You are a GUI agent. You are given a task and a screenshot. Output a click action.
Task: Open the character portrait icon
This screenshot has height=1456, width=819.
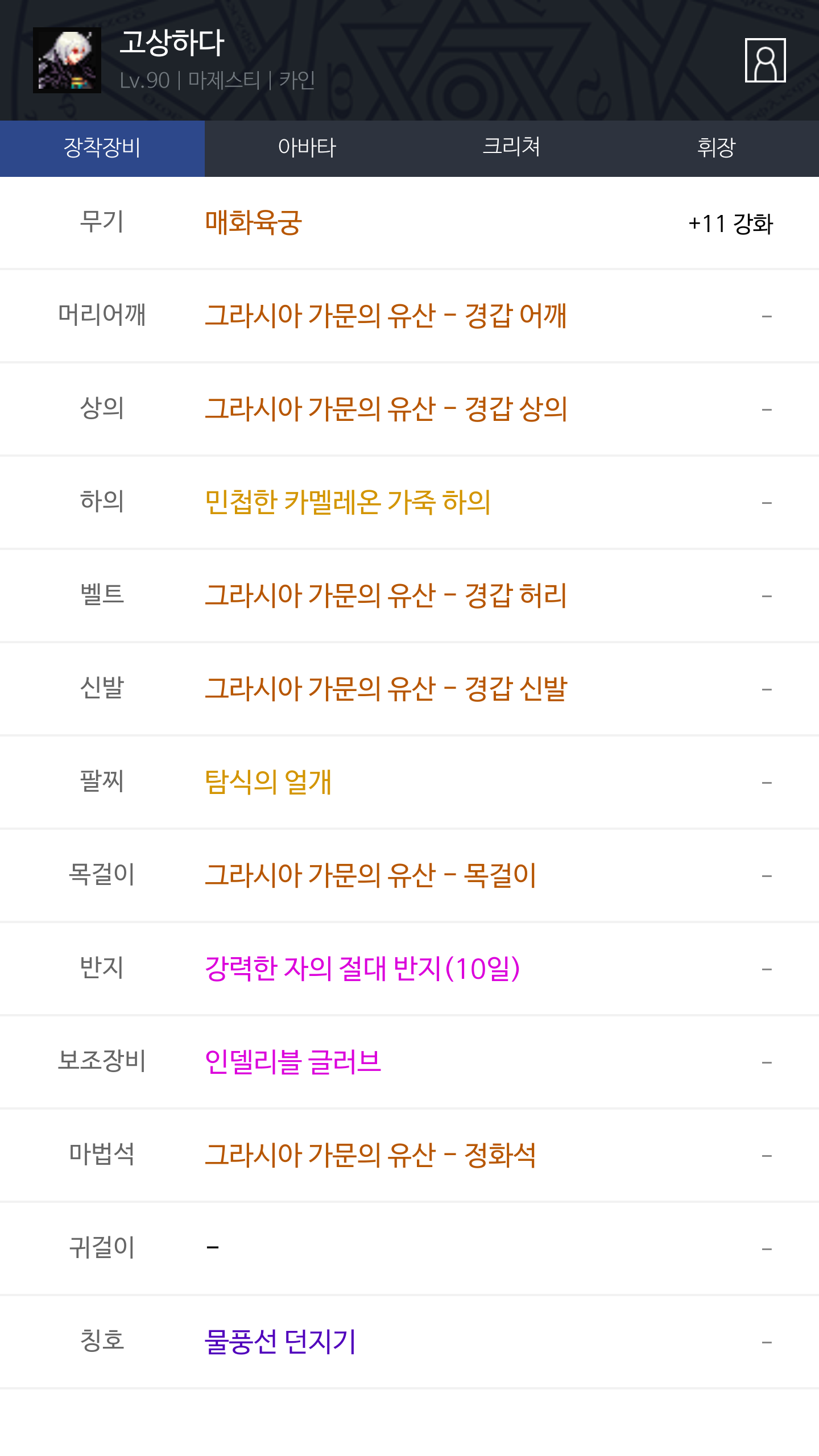[x=765, y=60]
